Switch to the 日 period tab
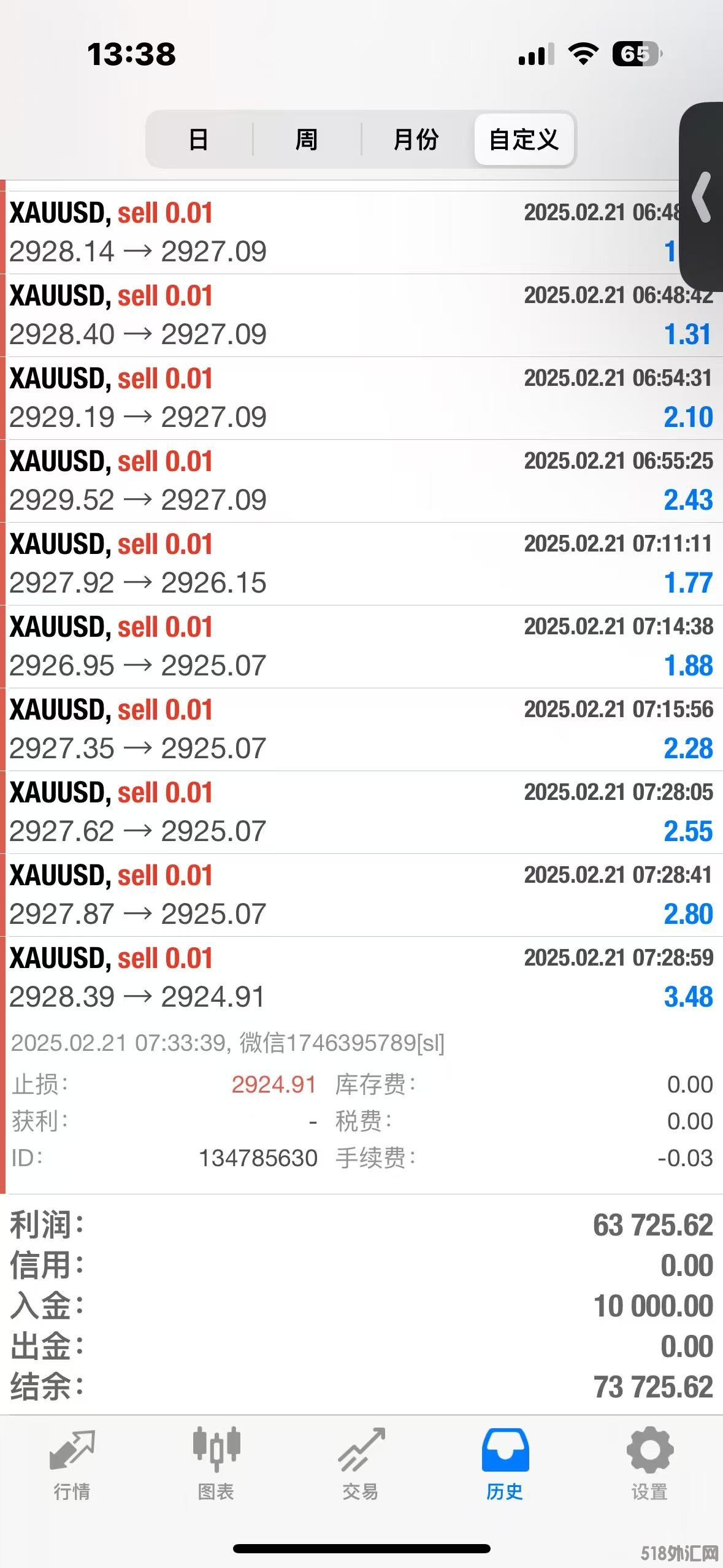The height and width of the screenshot is (1568, 723). pyautogui.click(x=199, y=140)
